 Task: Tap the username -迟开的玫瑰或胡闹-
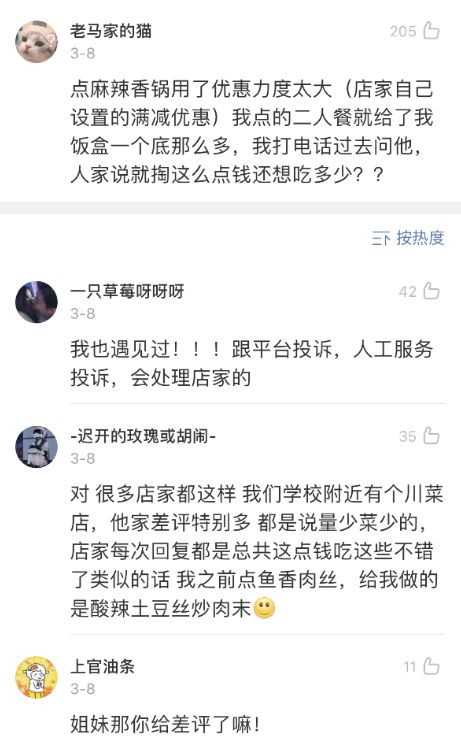click(x=143, y=436)
